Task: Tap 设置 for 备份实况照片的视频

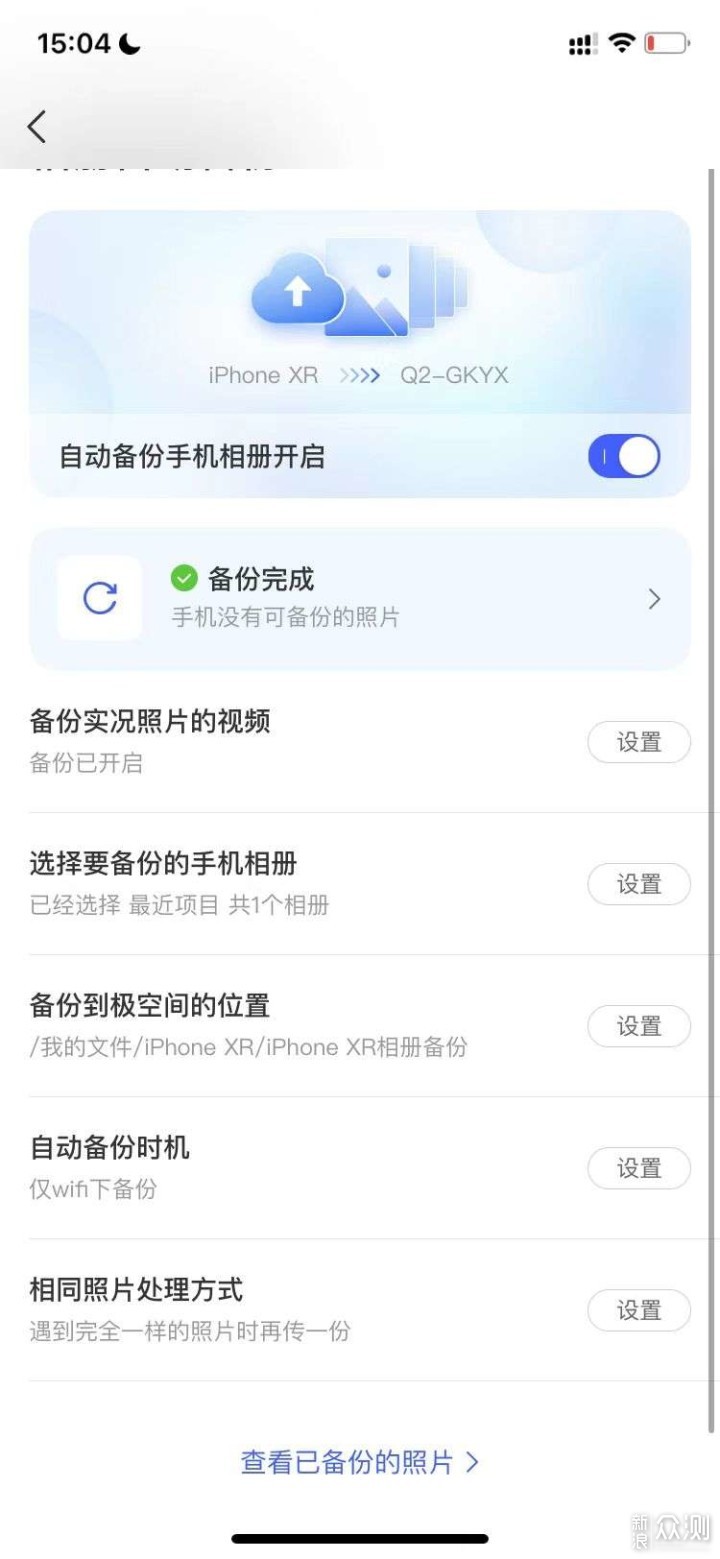Action: (639, 743)
